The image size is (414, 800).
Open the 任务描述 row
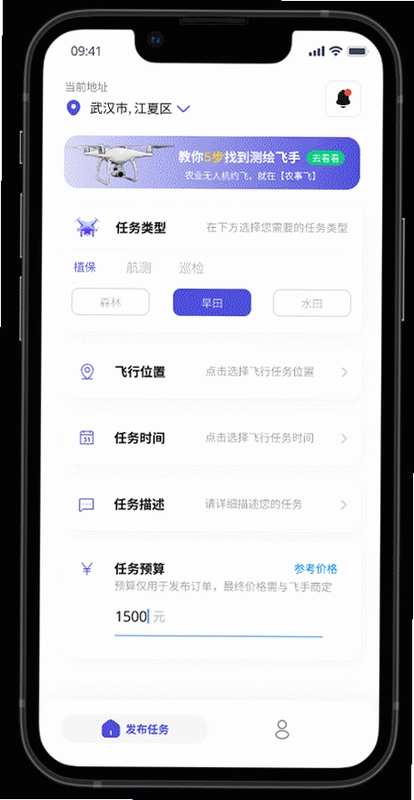point(213,505)
